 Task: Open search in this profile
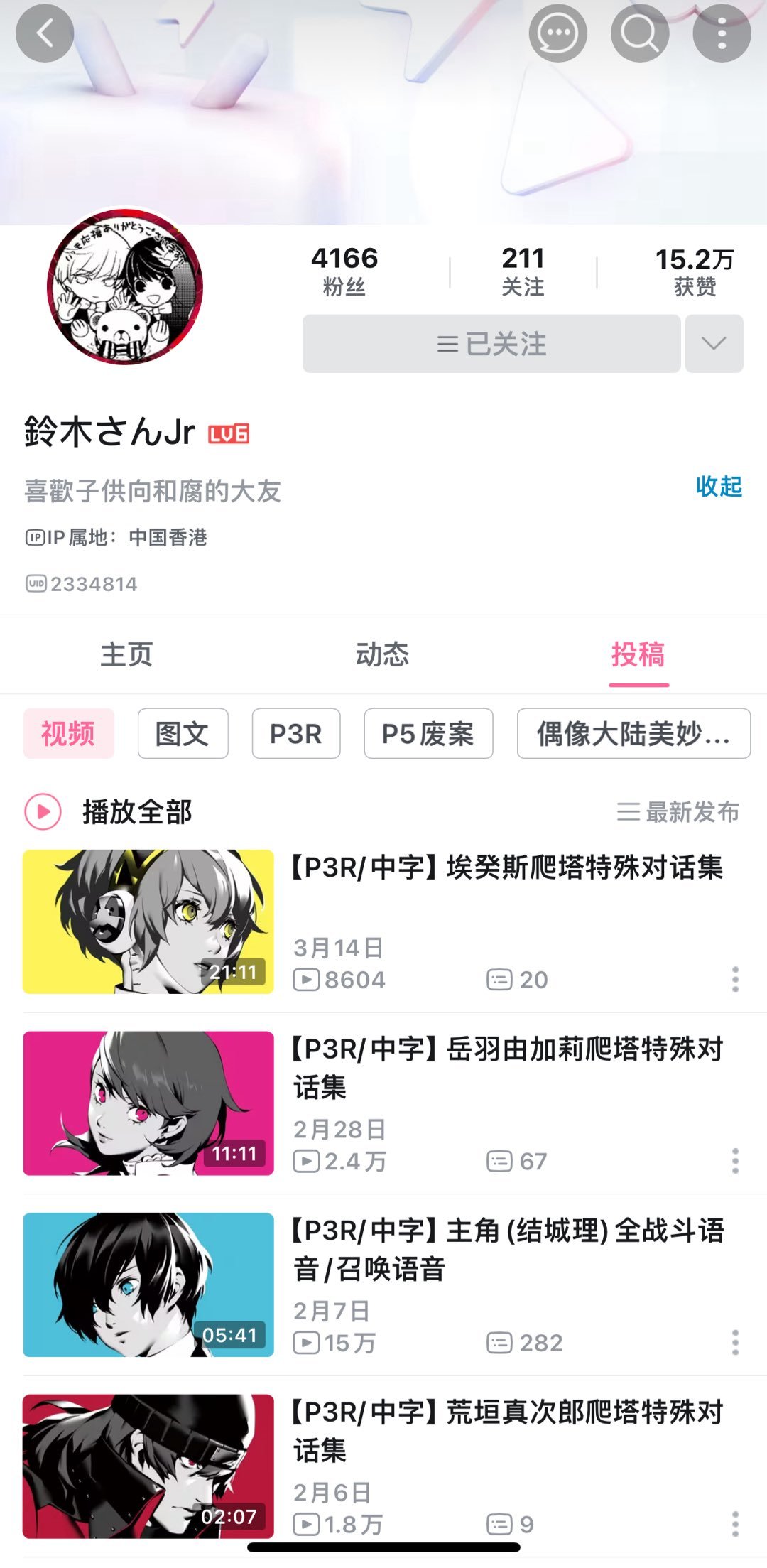tap(639, 33)
